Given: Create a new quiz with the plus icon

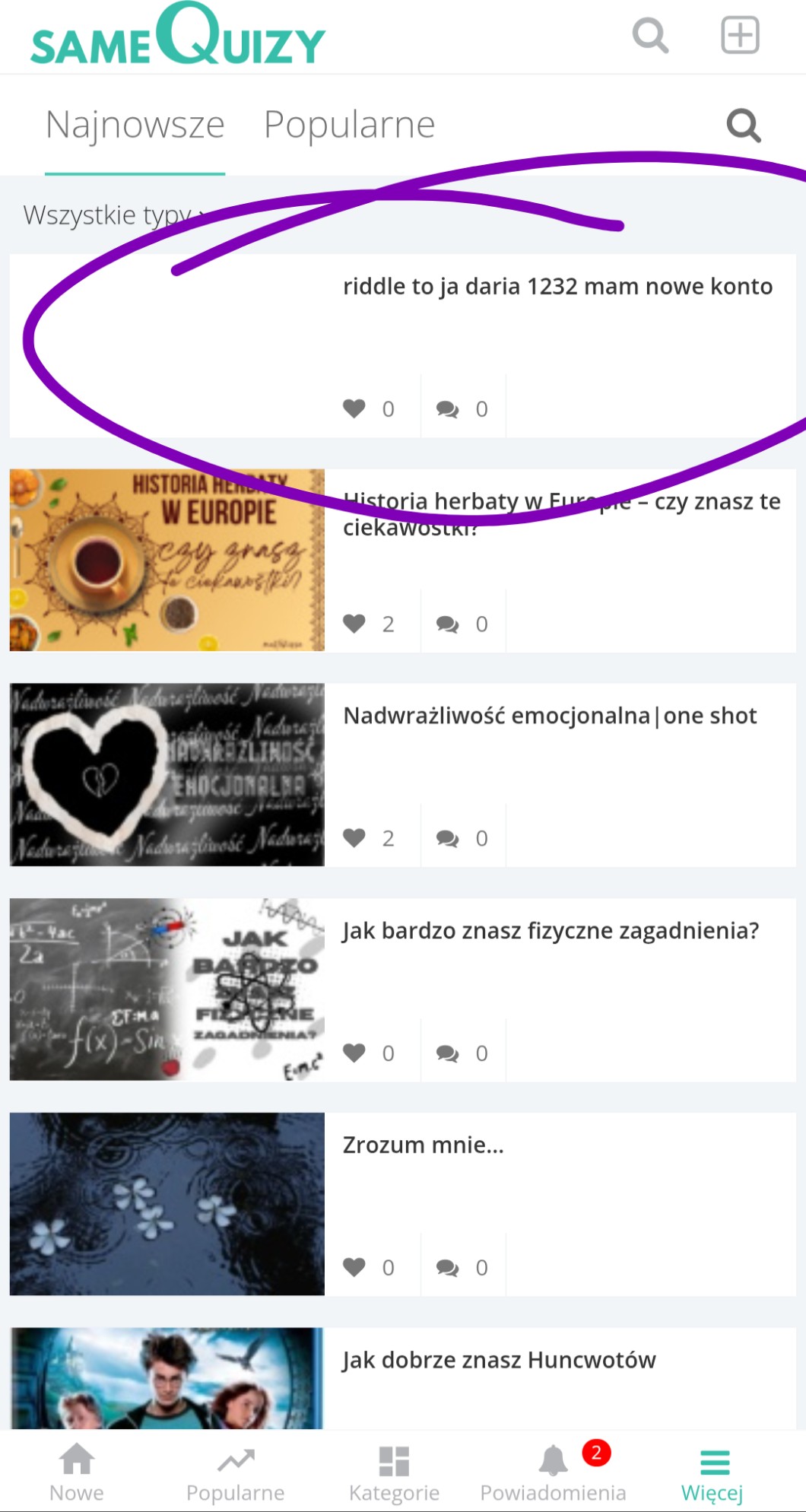Looking at the screenshot, I should [x=739, y=35].
